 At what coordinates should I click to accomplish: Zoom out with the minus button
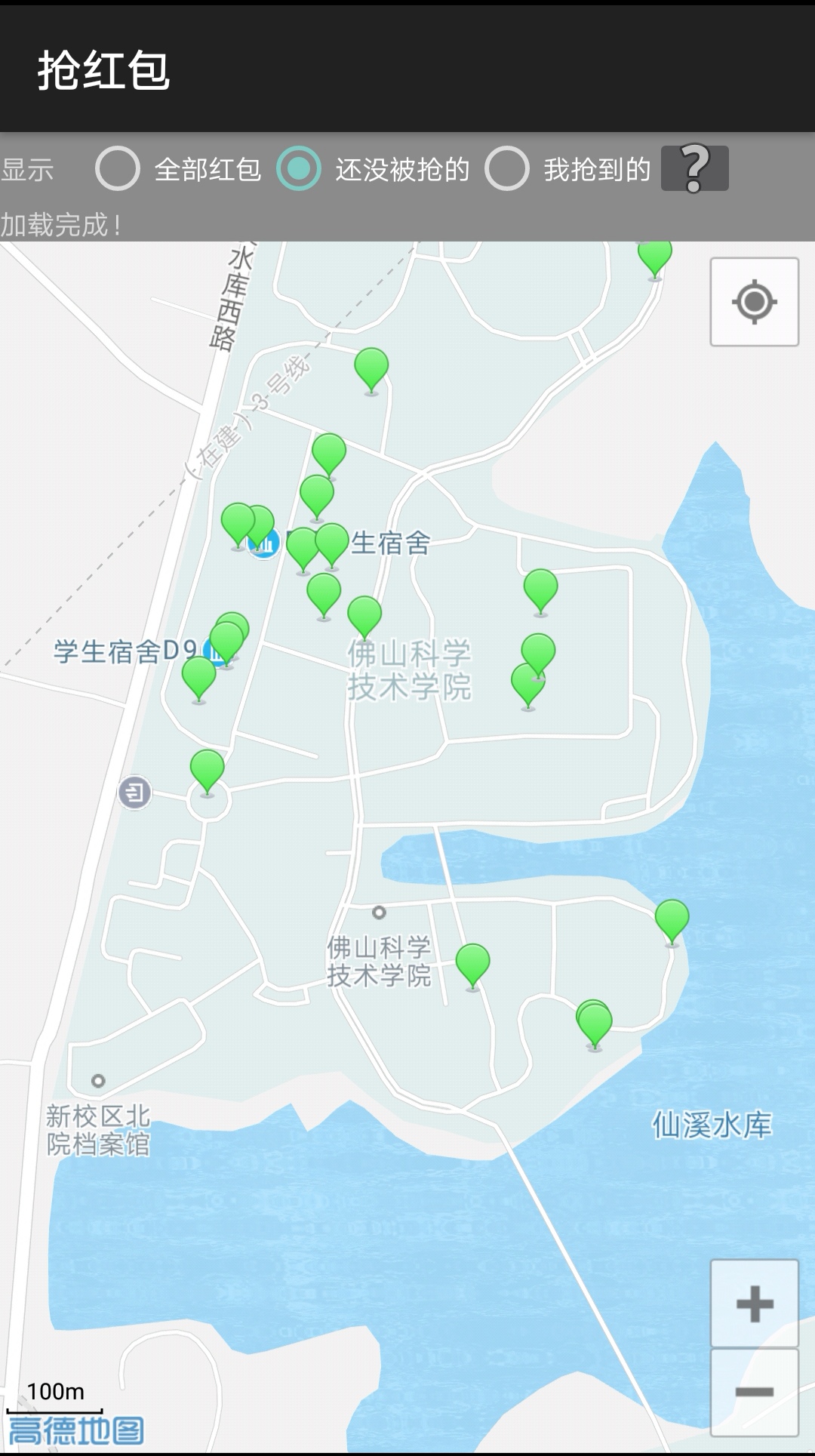[754, 1393]
